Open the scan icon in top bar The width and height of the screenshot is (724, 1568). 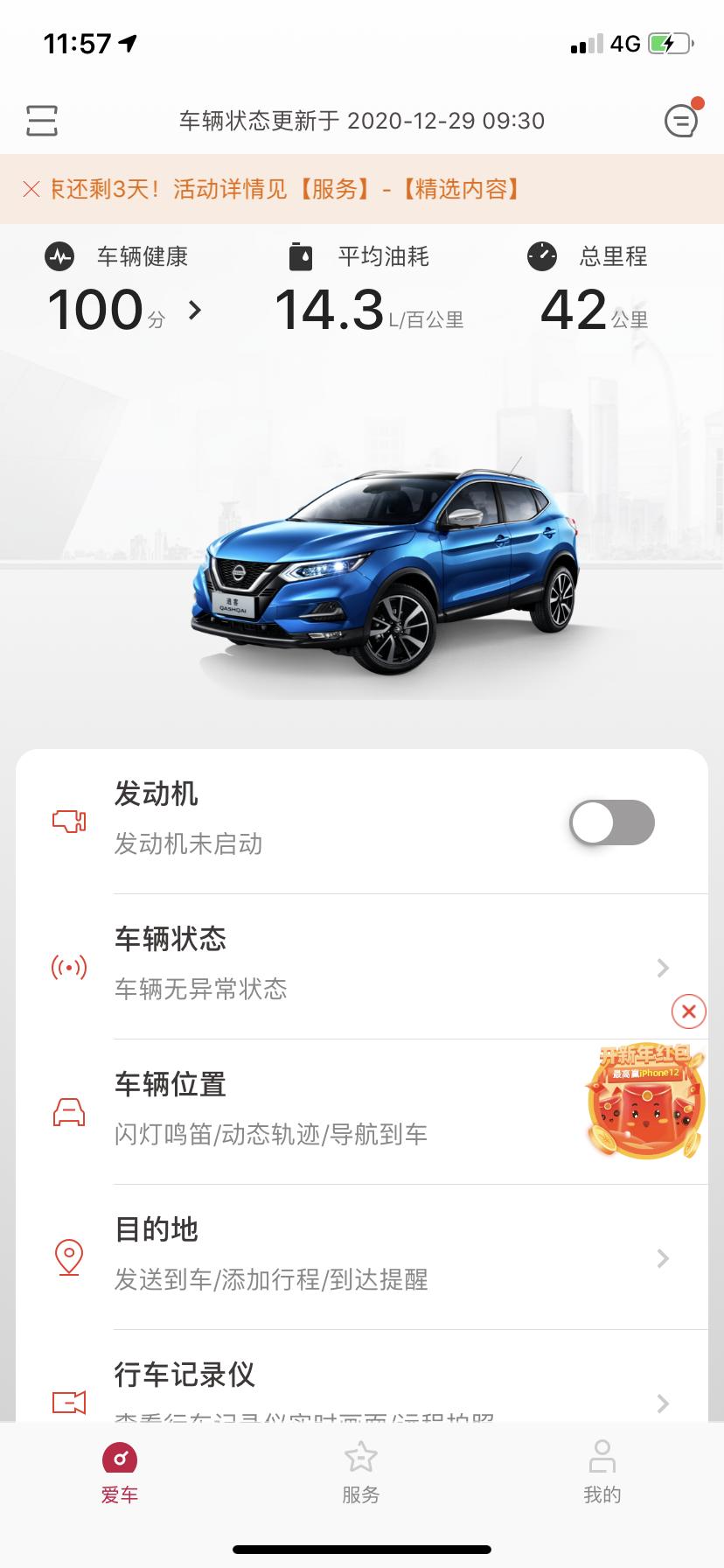point(41,121)
